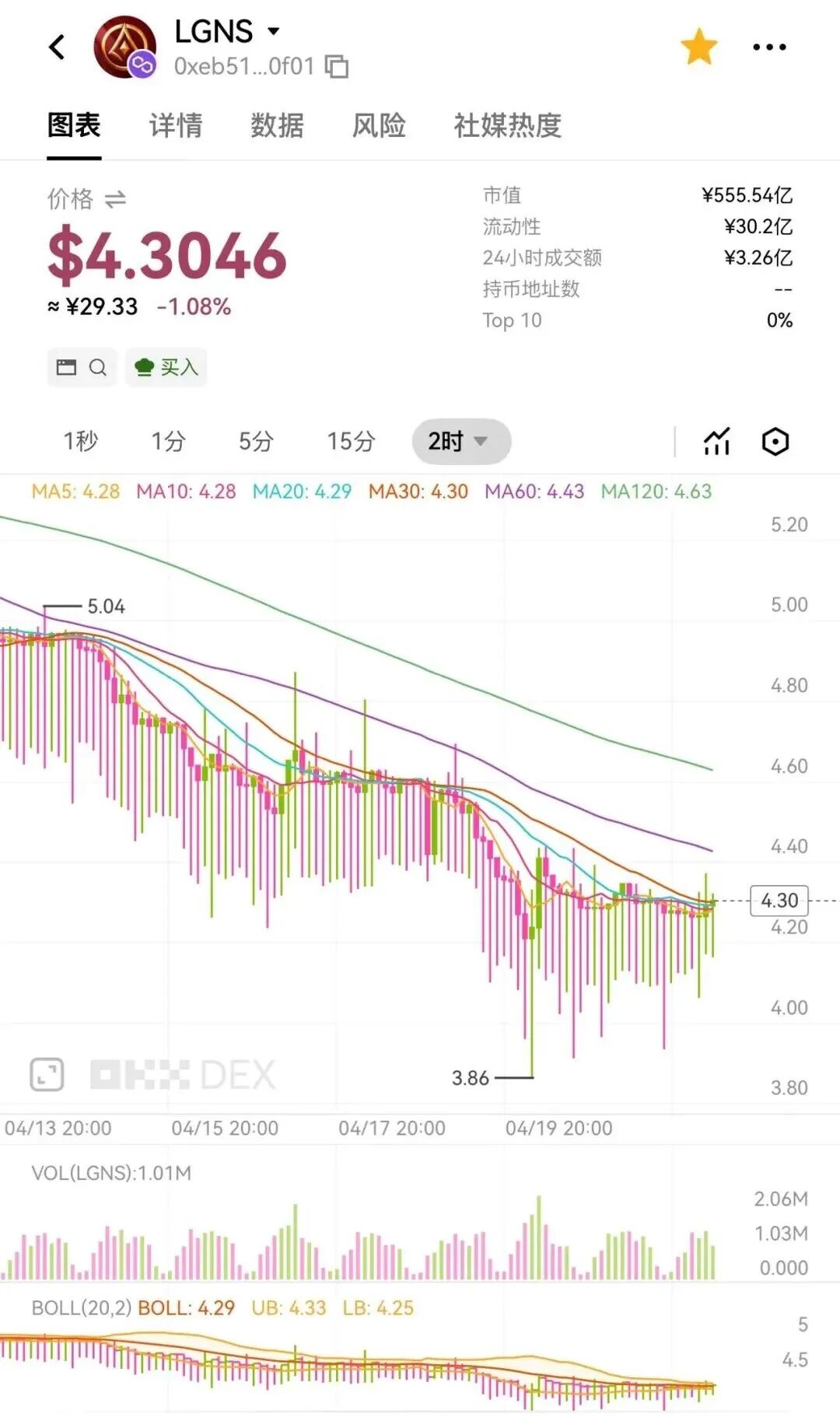Image resolution: width=840 pixels, height=1417 pixels.
Task: Open the chart settings hexagon icon
Action: 775,441
